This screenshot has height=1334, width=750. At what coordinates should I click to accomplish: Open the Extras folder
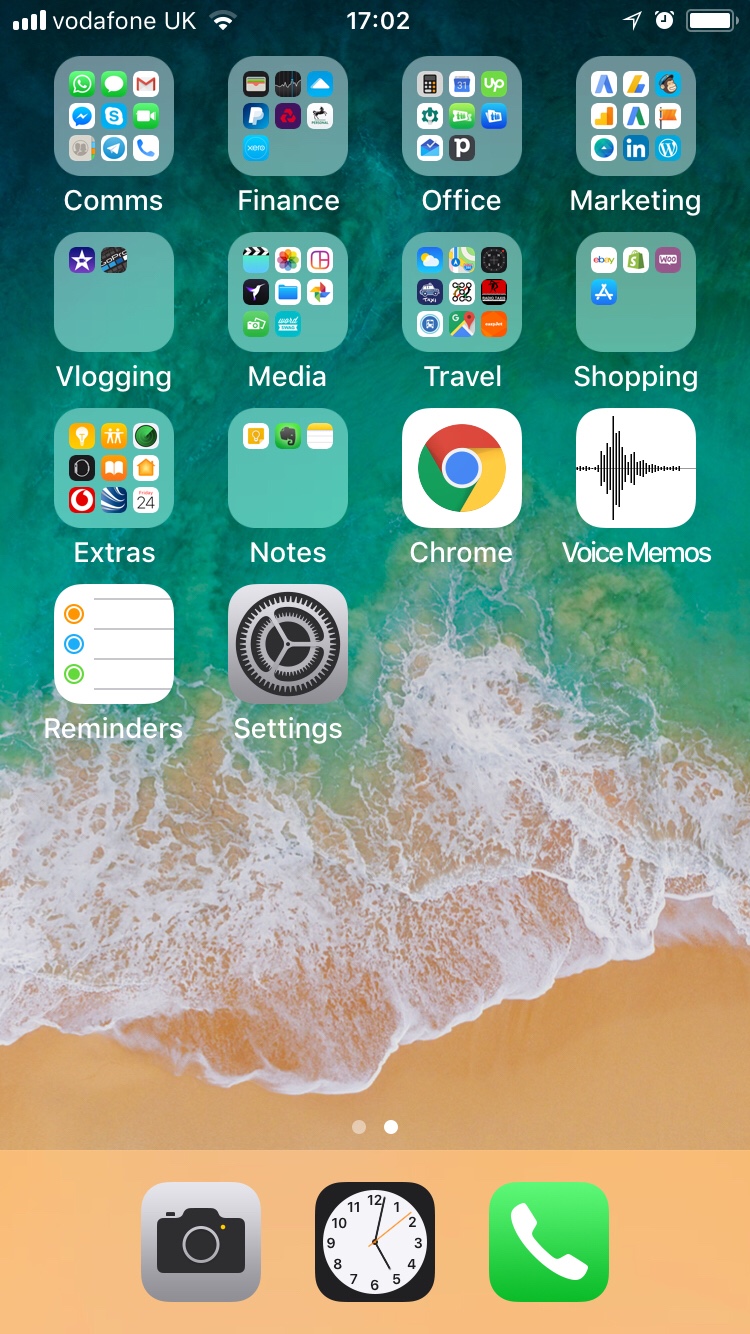114,468
